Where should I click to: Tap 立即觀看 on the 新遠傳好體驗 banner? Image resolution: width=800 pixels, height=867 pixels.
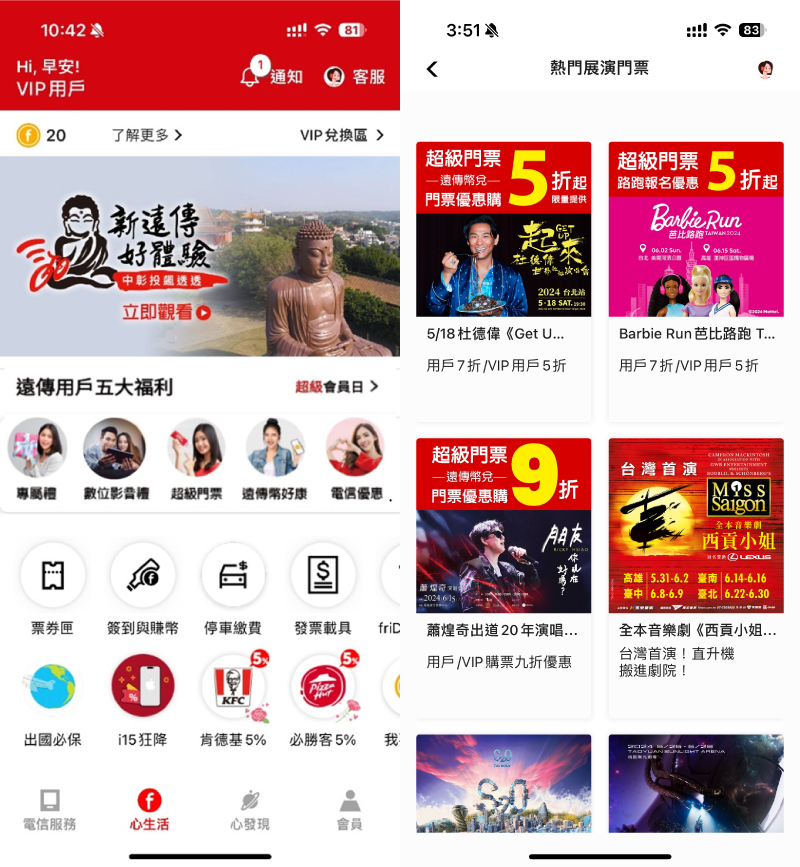[166, 312]
